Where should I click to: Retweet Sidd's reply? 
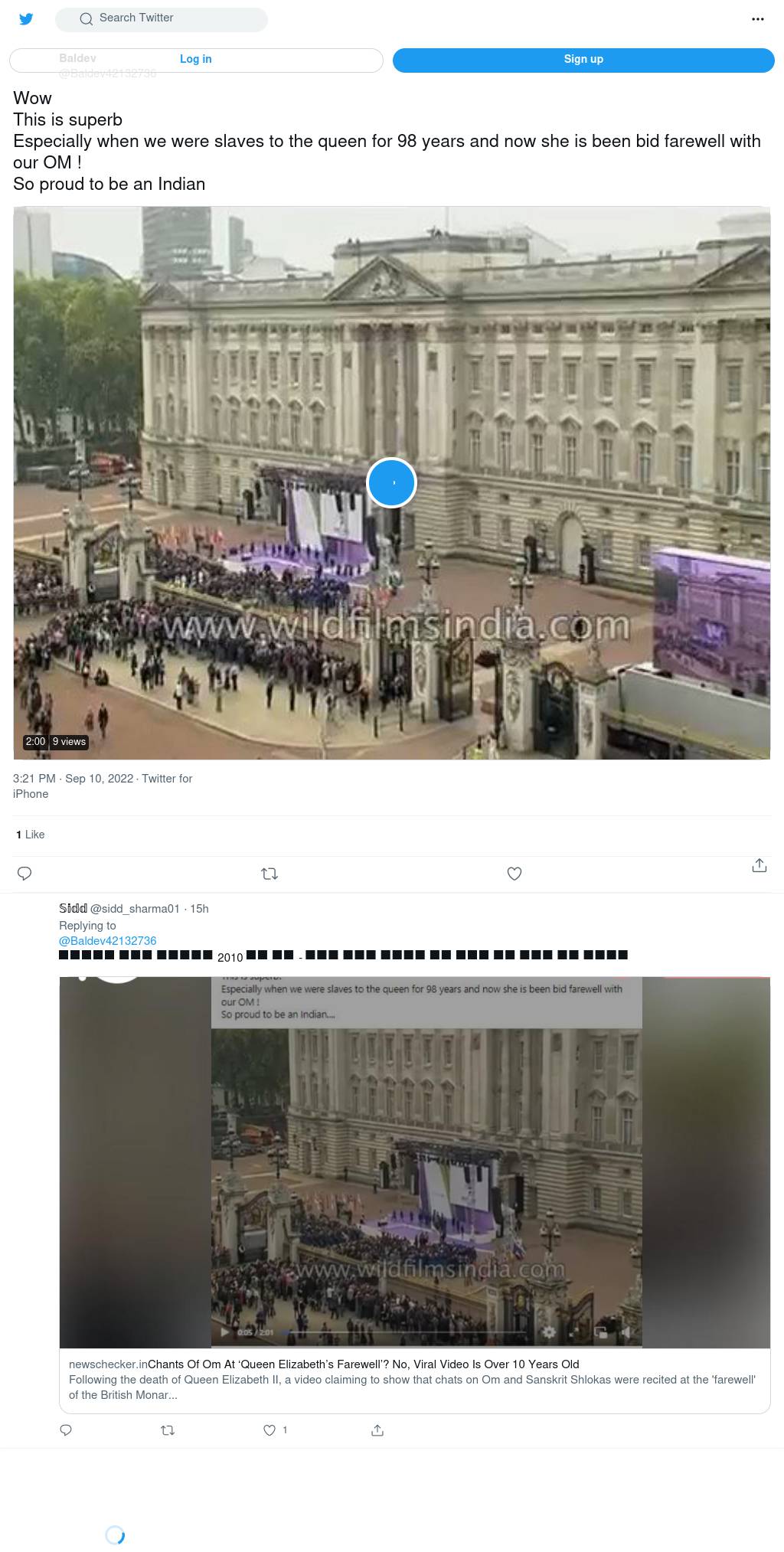pyautogui.click(x=168, y=1430)
